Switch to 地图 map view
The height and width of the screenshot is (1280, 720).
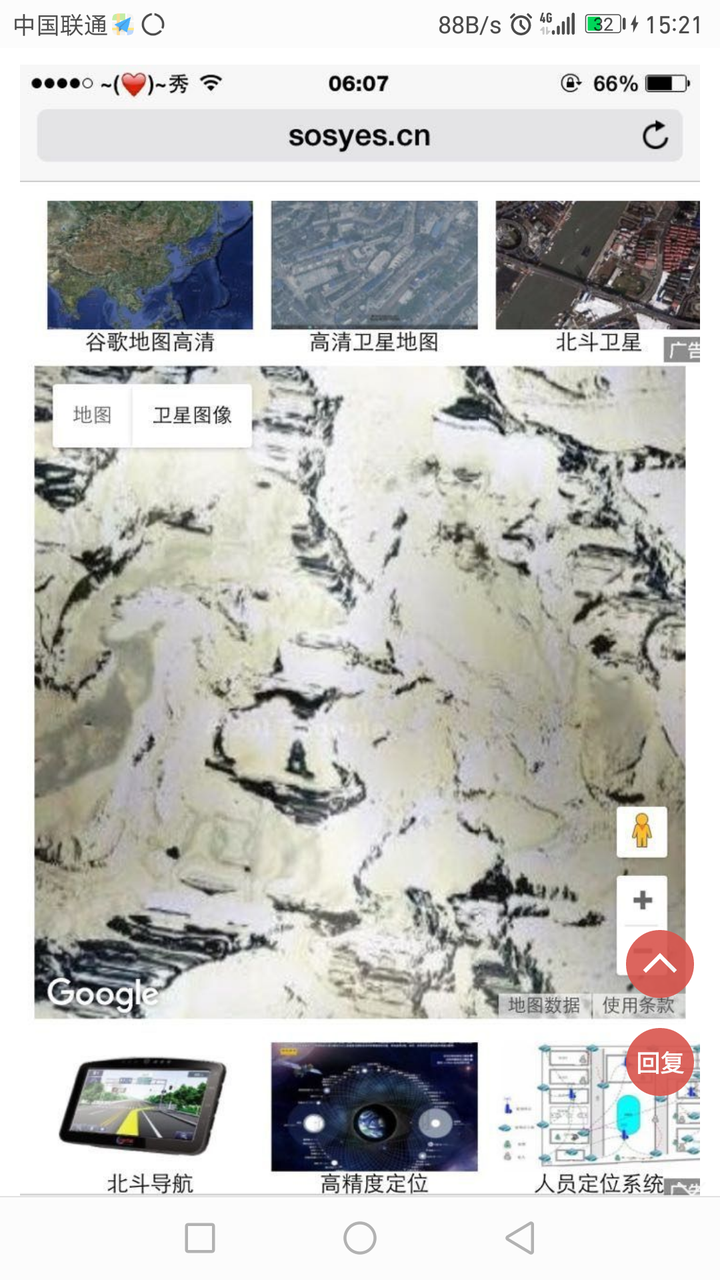(91, 415)
